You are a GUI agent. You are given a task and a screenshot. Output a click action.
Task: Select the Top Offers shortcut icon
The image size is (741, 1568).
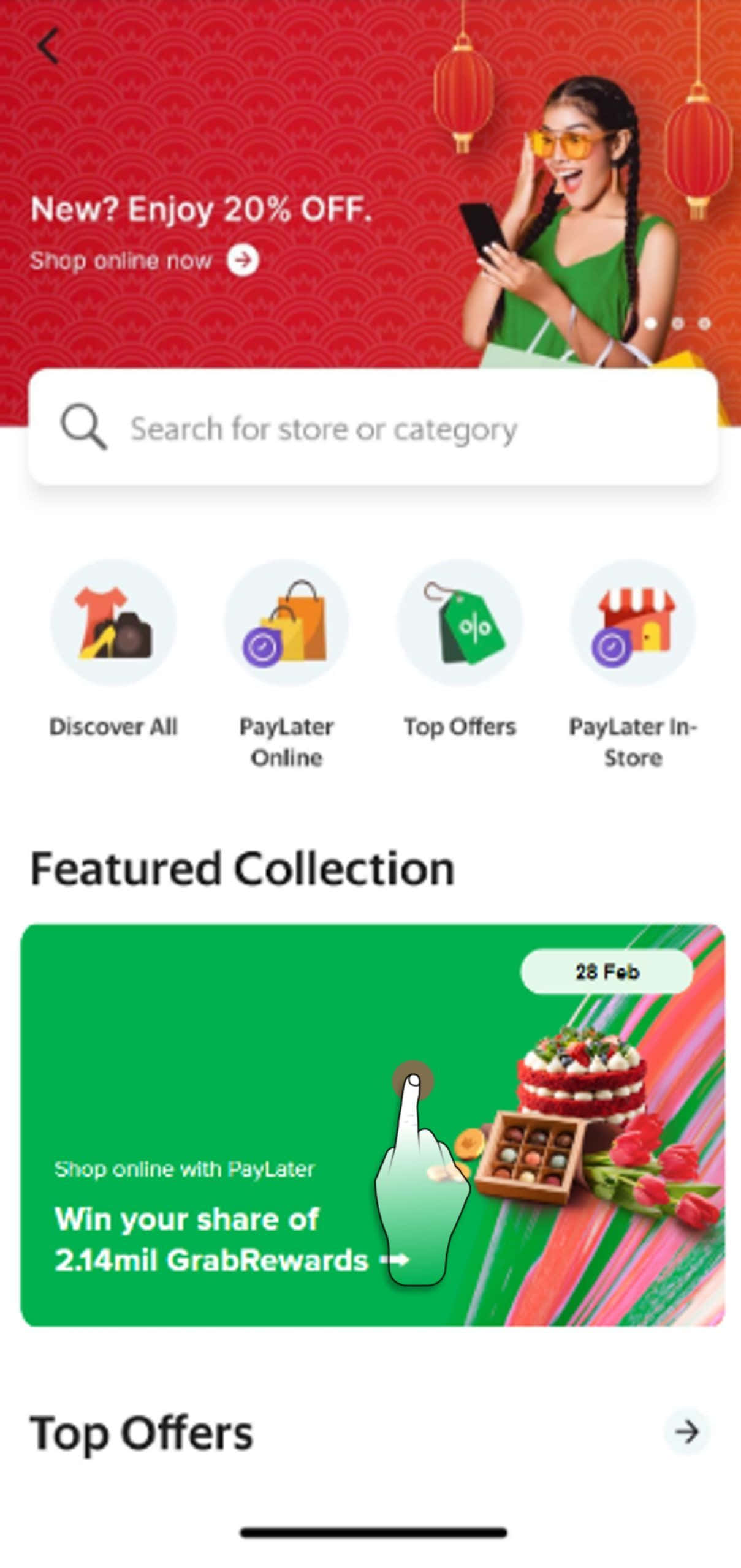pyautogui.click(x=460, y=622)
